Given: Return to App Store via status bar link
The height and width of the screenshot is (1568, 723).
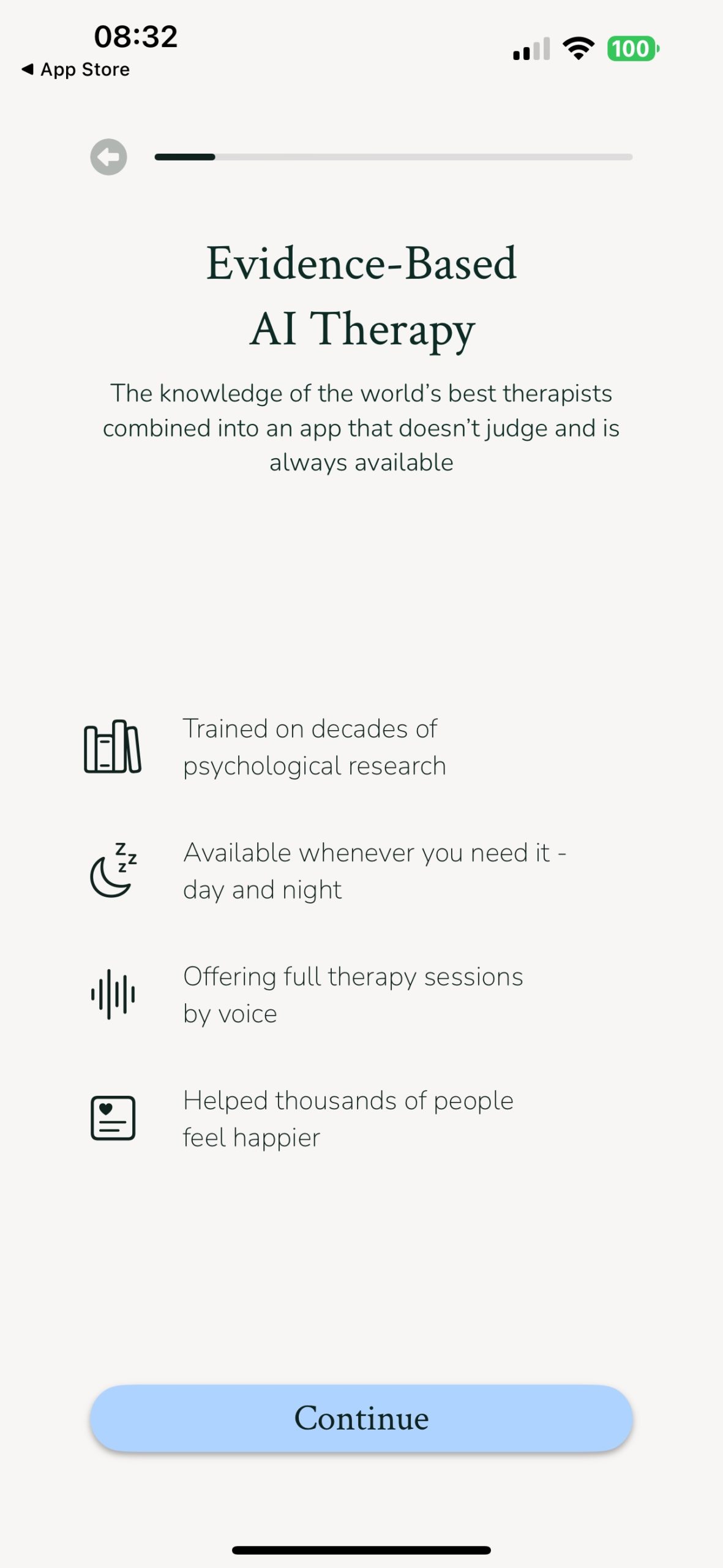Looking at the screenshot, I should click(76, 69).
